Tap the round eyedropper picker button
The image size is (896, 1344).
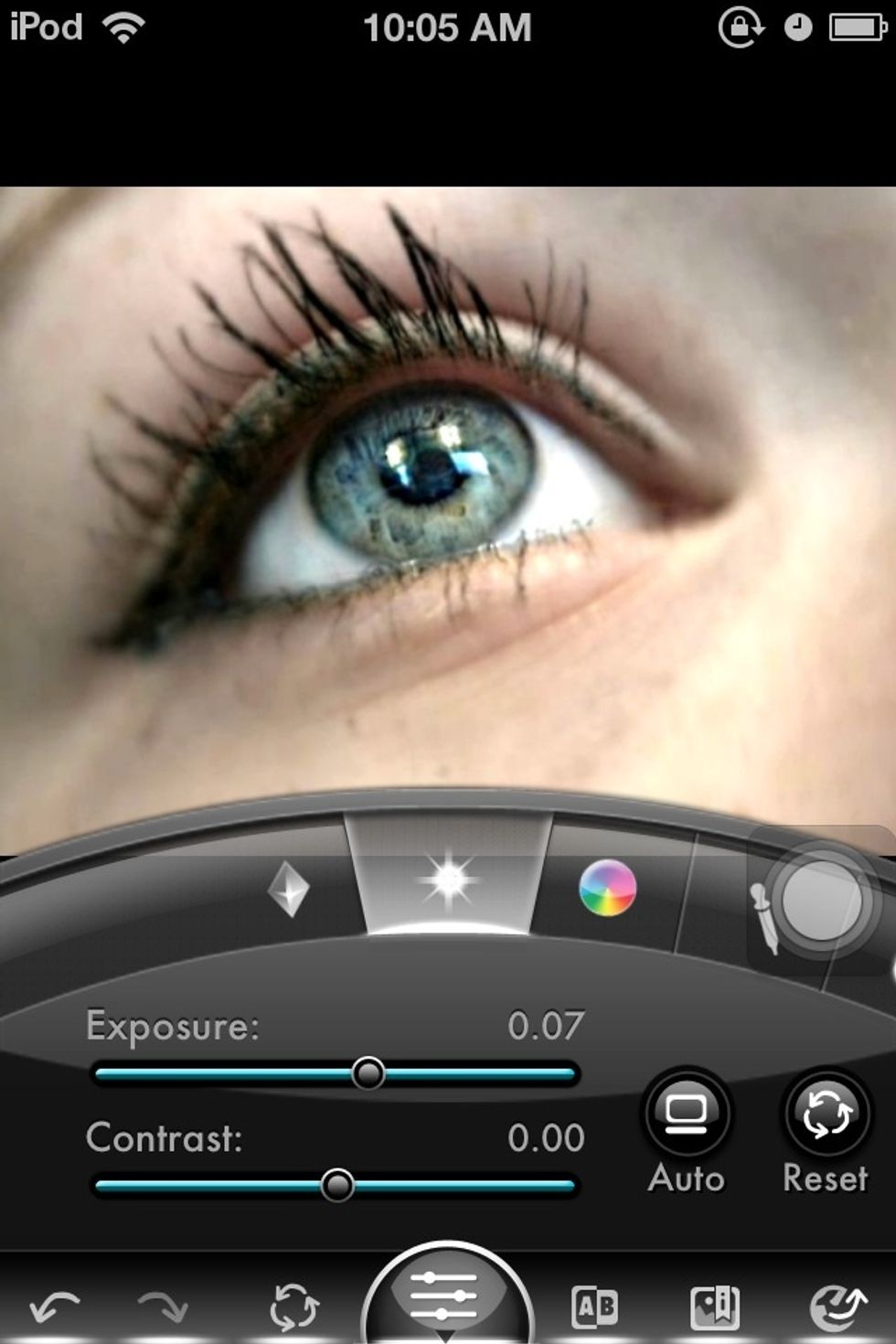pos(820,902)
